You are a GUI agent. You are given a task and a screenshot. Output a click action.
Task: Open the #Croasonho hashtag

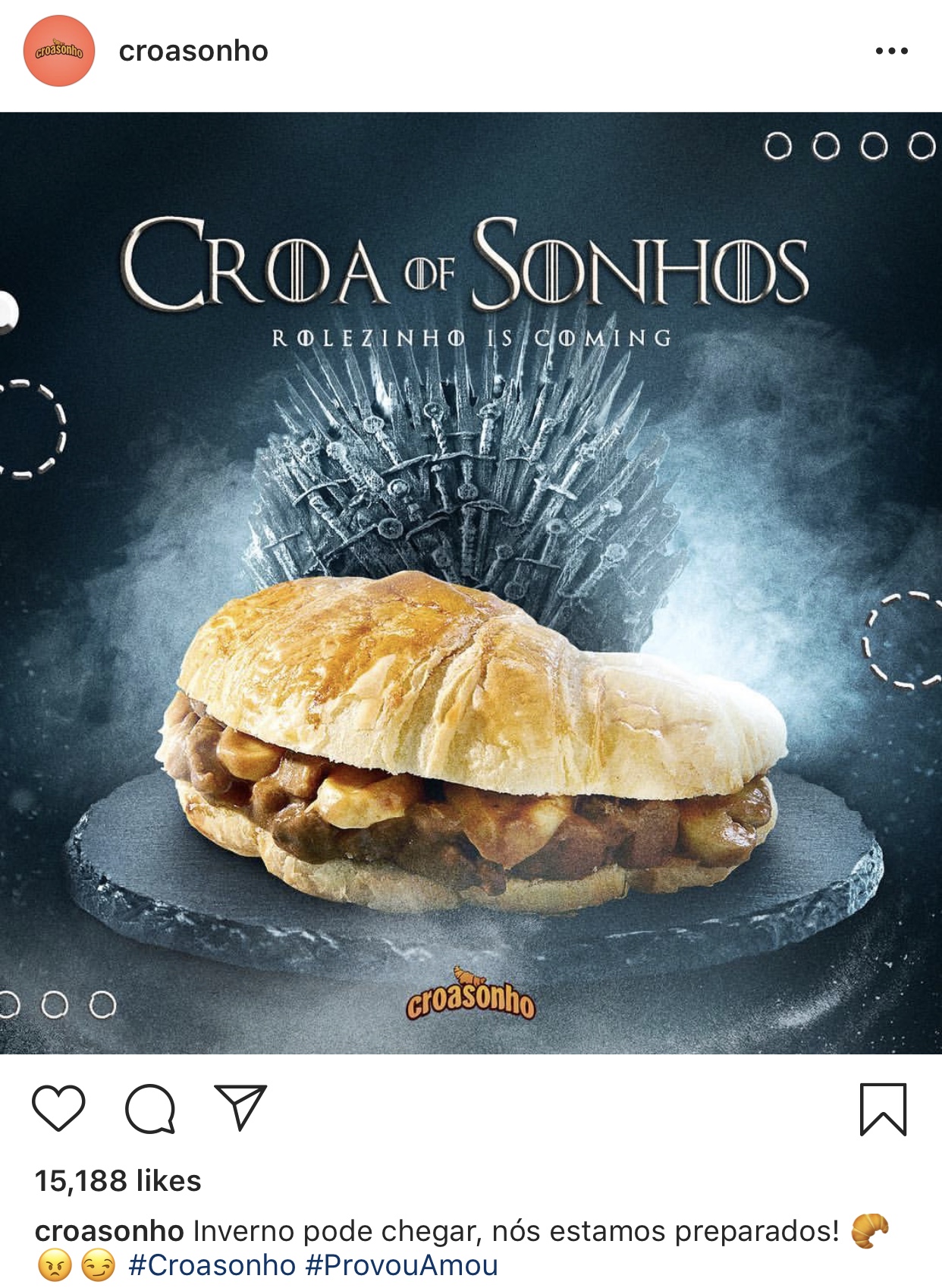212,1265
